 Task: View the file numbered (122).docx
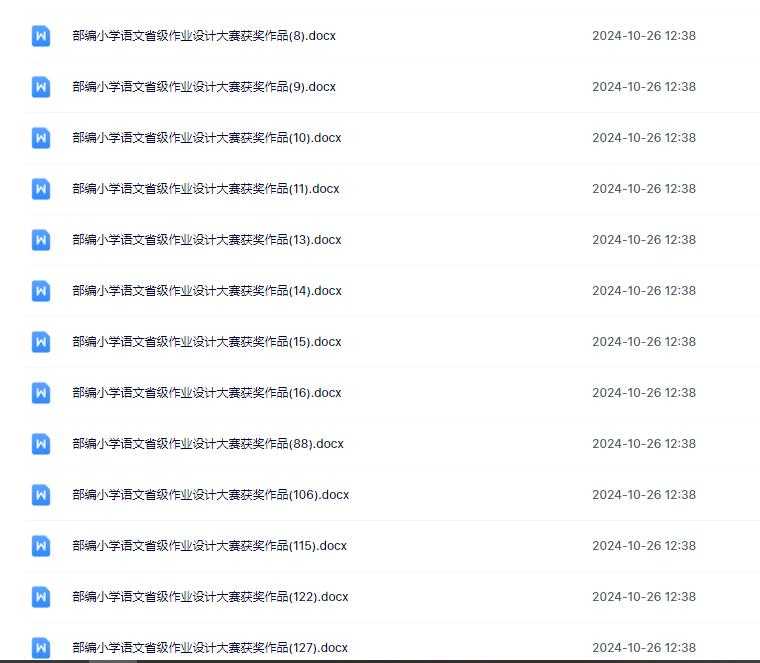click(210, 597)
